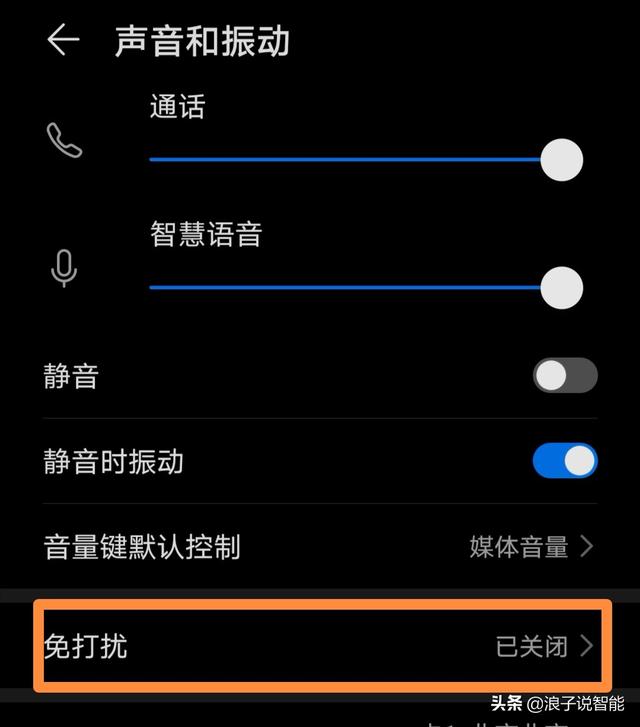Screen dimensions: 640x727
Task: Open 音量键默认控制 setting
Action: 320,546
